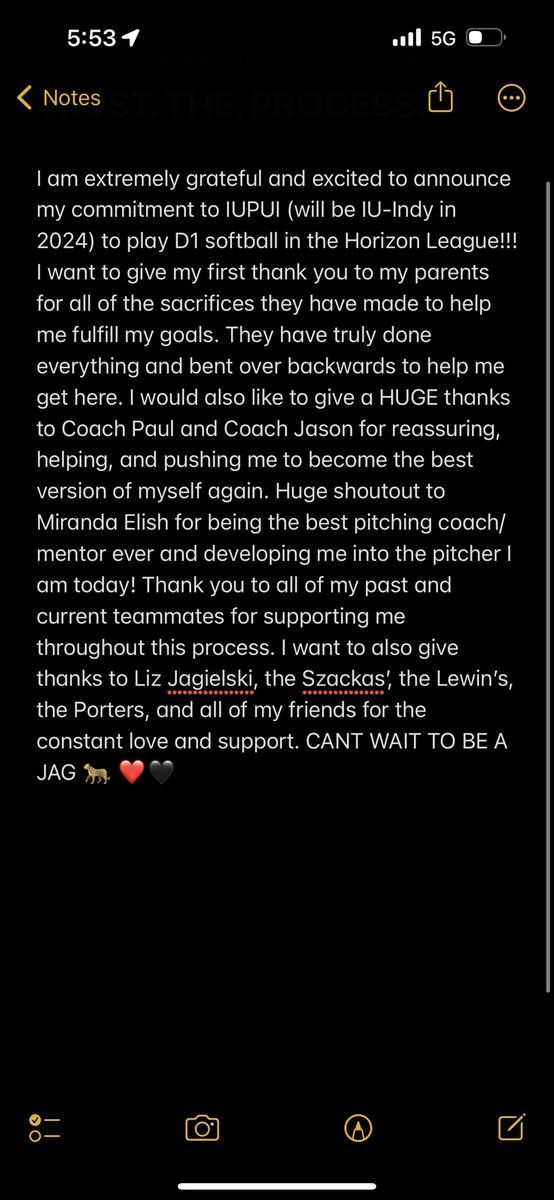Share this note
Screen dimensions: 554x1200
tap(441, 97)
